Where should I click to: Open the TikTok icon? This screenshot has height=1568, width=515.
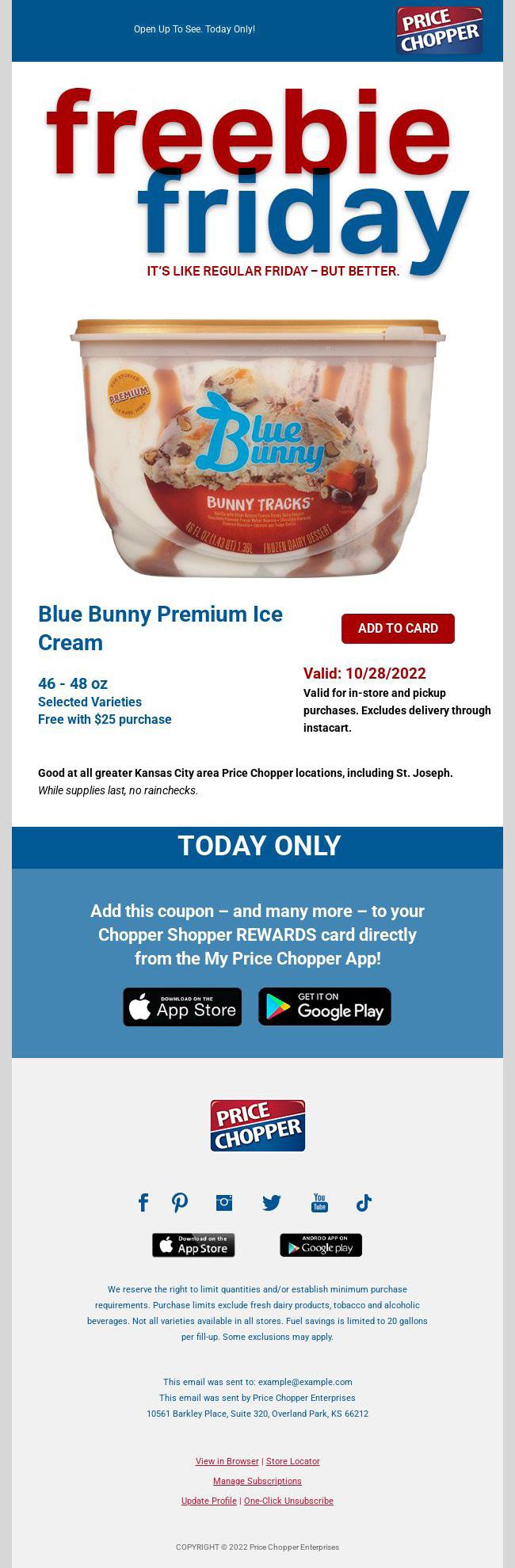(364, 1203)
